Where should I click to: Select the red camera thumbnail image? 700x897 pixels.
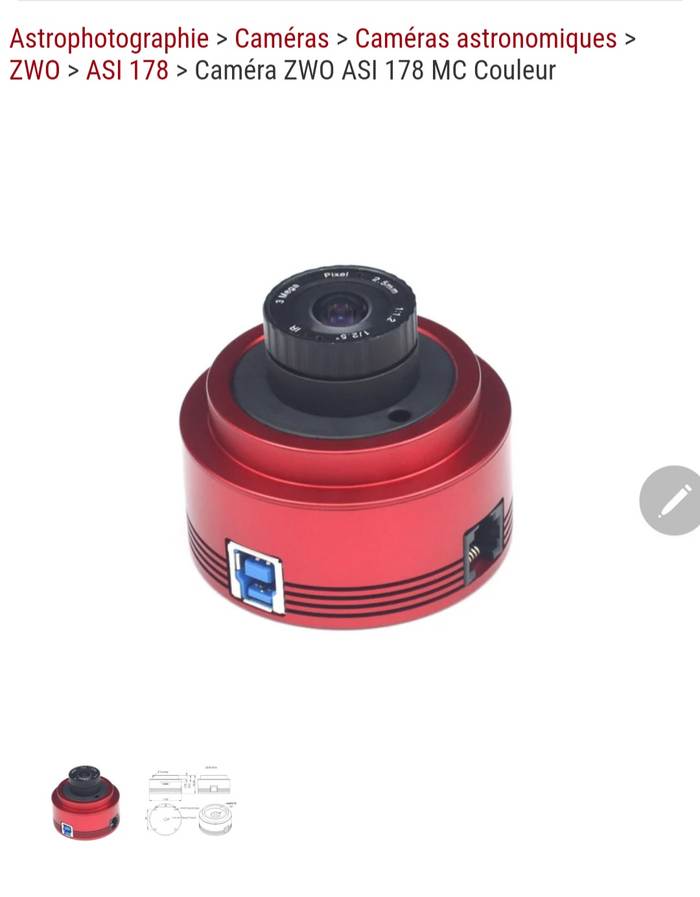click(86, 802)
